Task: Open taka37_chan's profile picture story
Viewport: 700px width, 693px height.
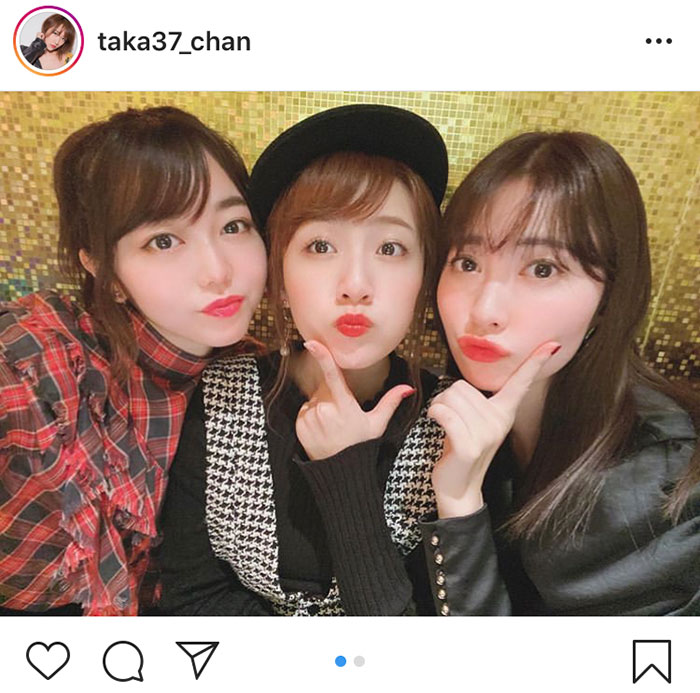Action: click(x=48, y=41)
